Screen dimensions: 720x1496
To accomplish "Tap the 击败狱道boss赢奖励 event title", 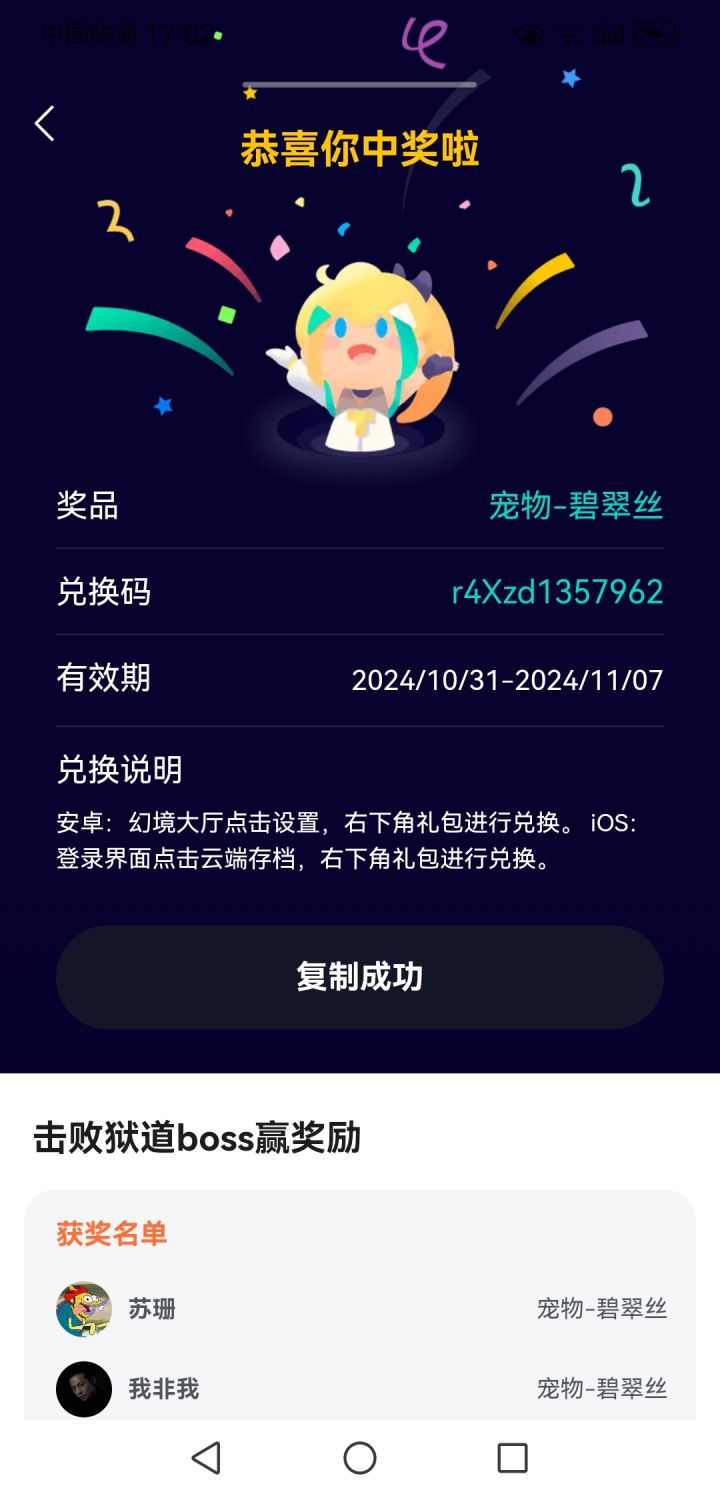I will [196, 1137].
